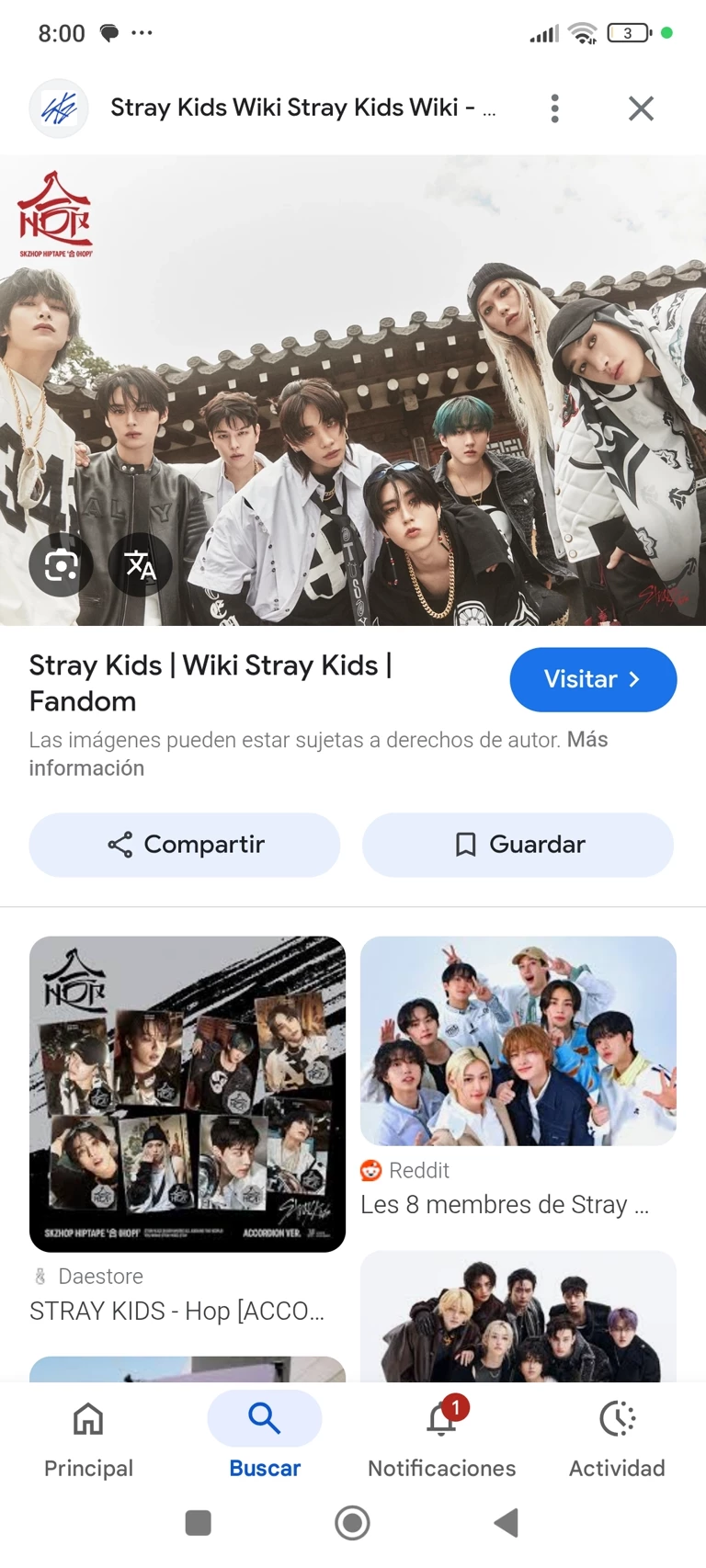Screen dimensions: 706x1568
Task: Search this image with Lens
Action: point(61,565)
